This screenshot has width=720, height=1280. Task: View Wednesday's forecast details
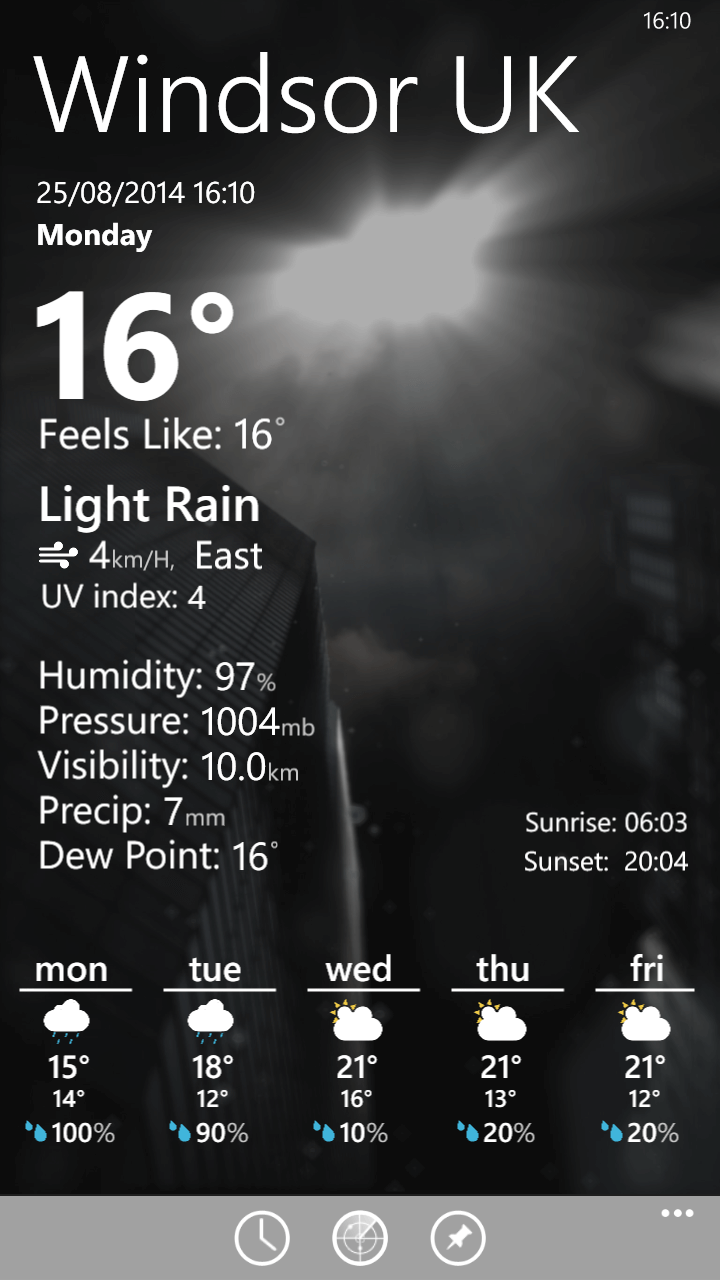click(x=361, y=1050)
